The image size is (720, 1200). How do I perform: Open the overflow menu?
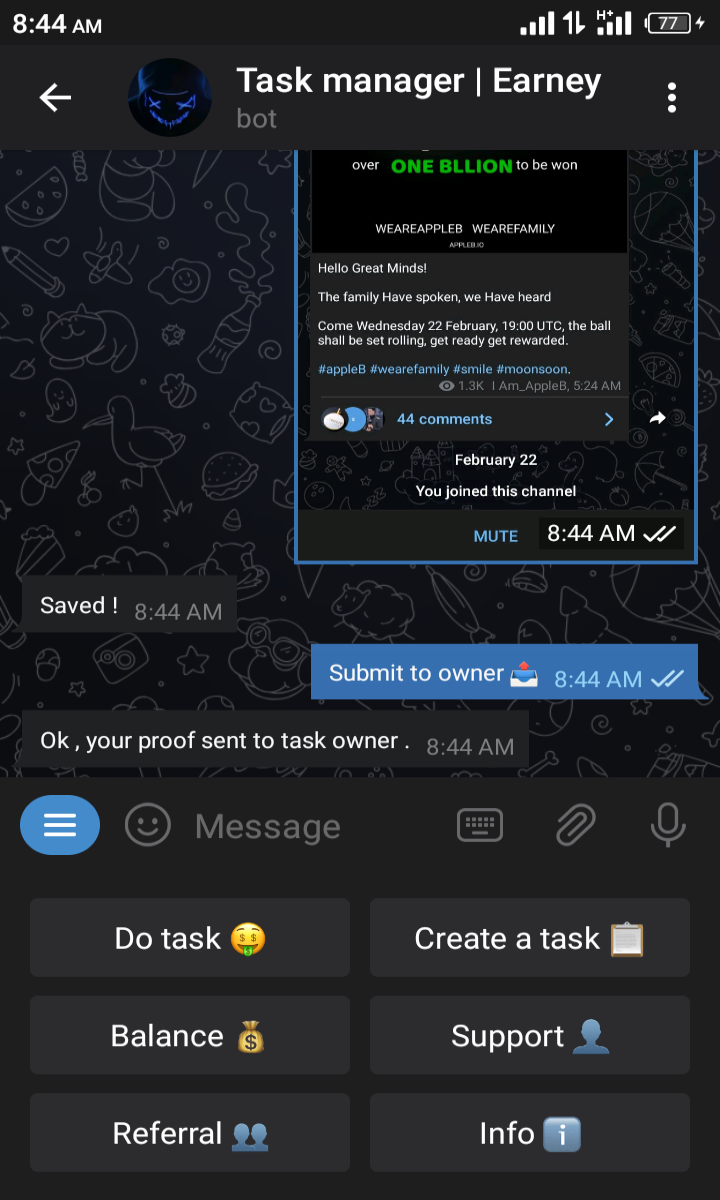[671, 97]
